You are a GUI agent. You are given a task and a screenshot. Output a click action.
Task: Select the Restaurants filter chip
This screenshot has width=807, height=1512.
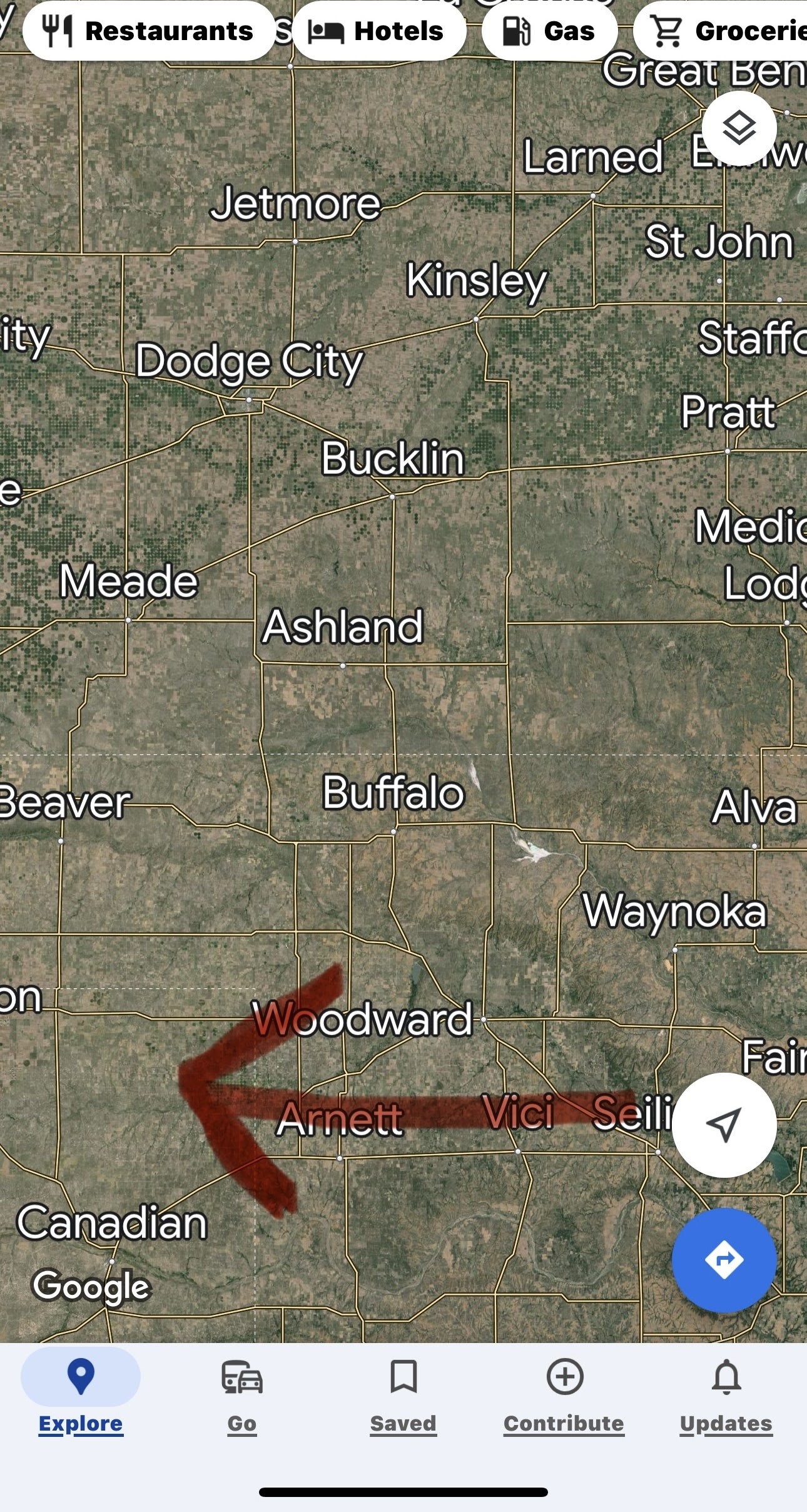click(x=149, y=31)
